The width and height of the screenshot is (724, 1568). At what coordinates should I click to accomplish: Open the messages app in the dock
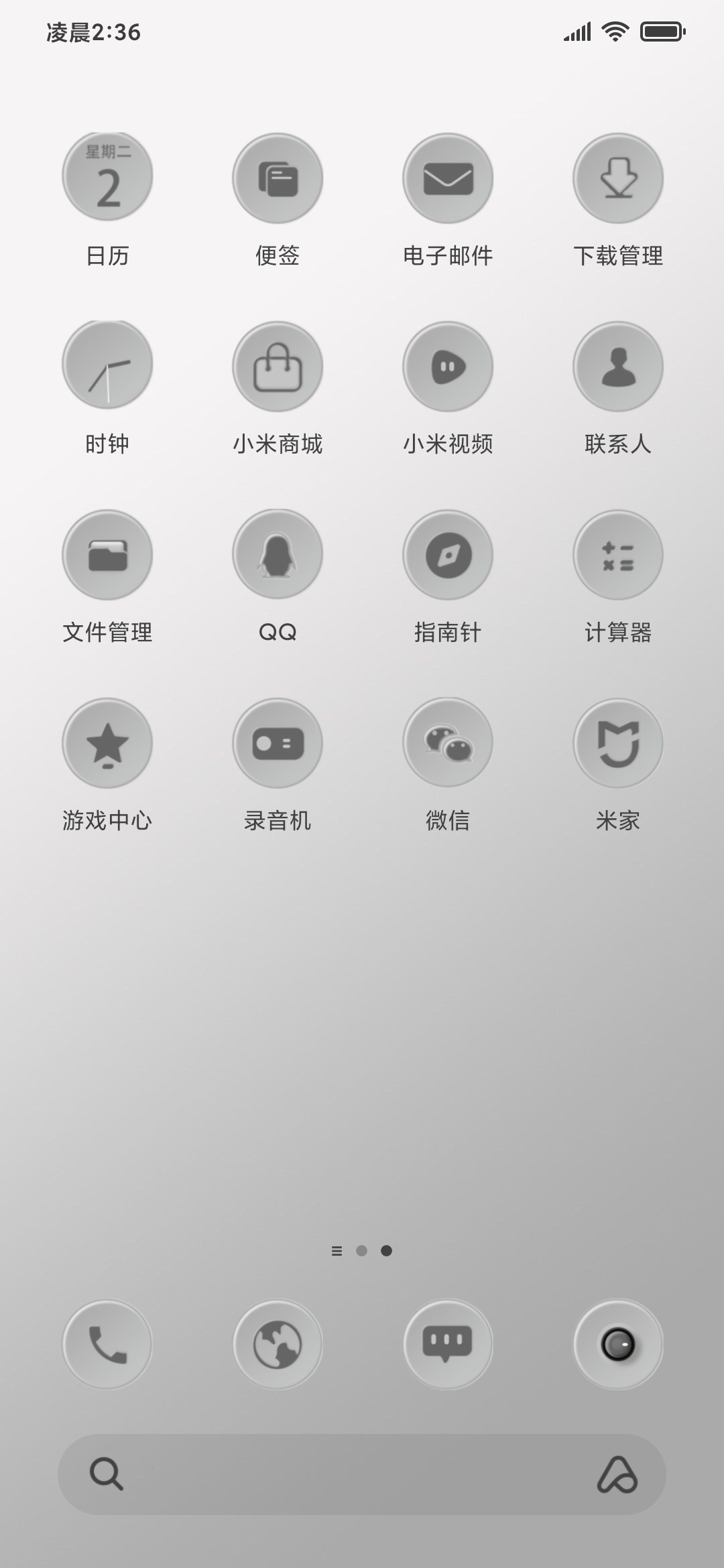pyautogui.click(x=448, y=1344)
